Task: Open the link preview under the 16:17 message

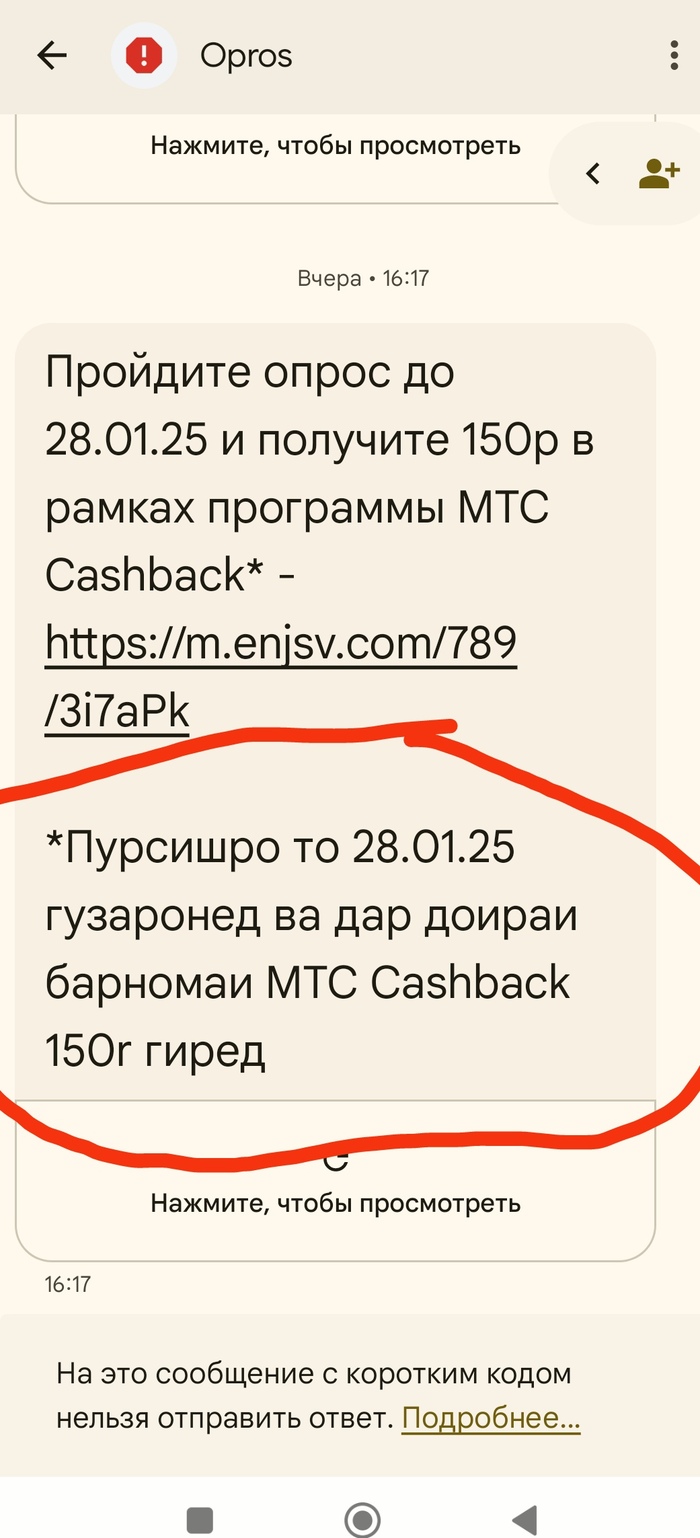Action: [x=335, y=1203]
